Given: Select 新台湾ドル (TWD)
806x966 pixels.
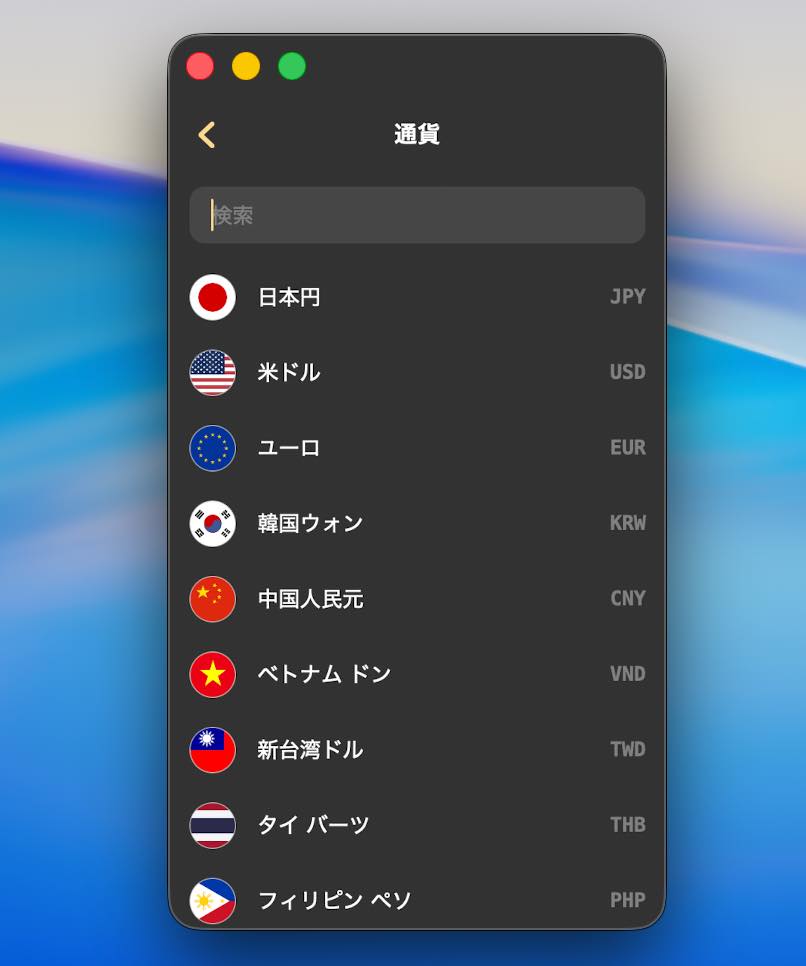Looking at the screenshot, I should (x=417, y=749).
